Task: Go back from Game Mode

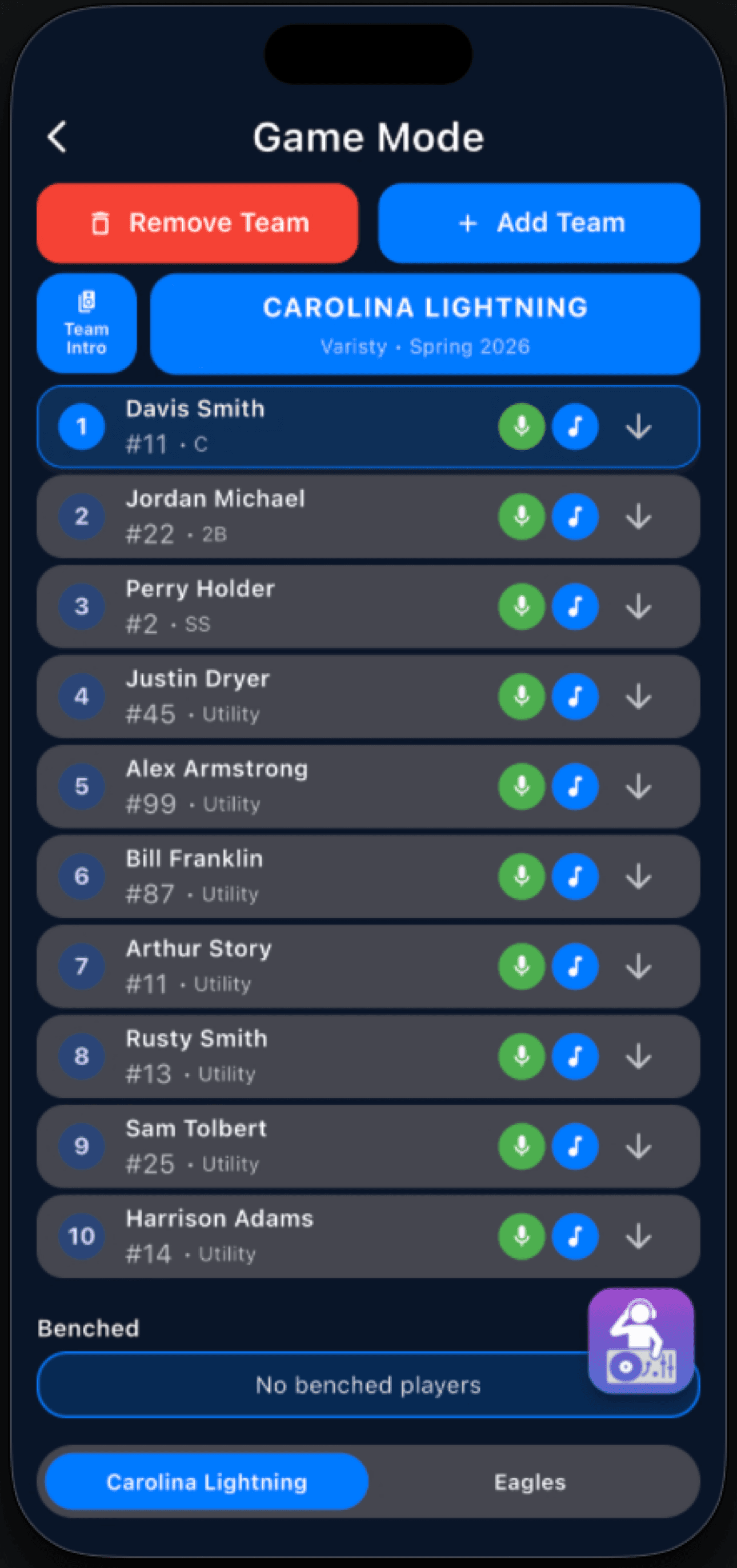Action: click(x=57, y=136)
